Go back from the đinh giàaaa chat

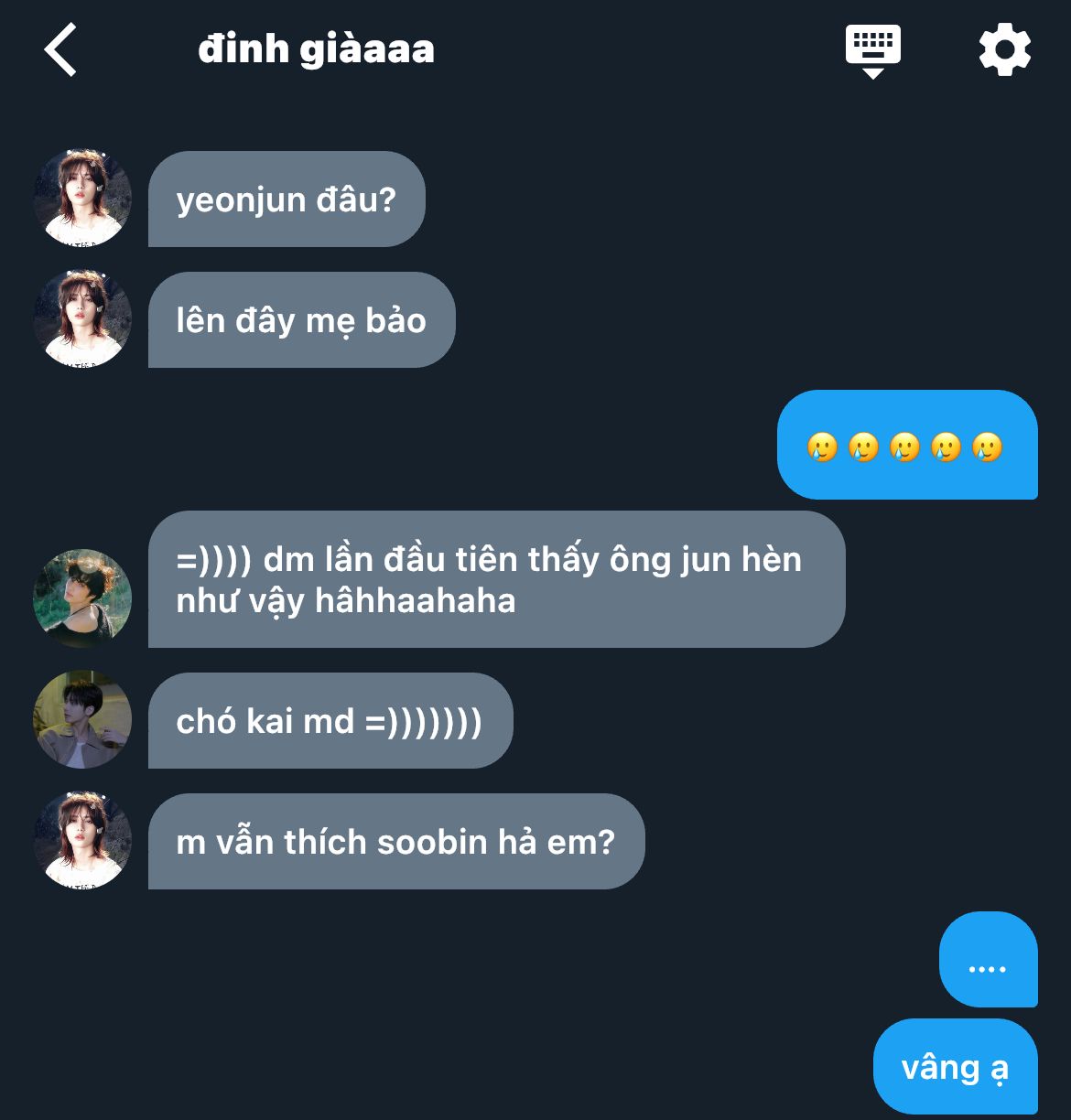[x=60, y=49]
